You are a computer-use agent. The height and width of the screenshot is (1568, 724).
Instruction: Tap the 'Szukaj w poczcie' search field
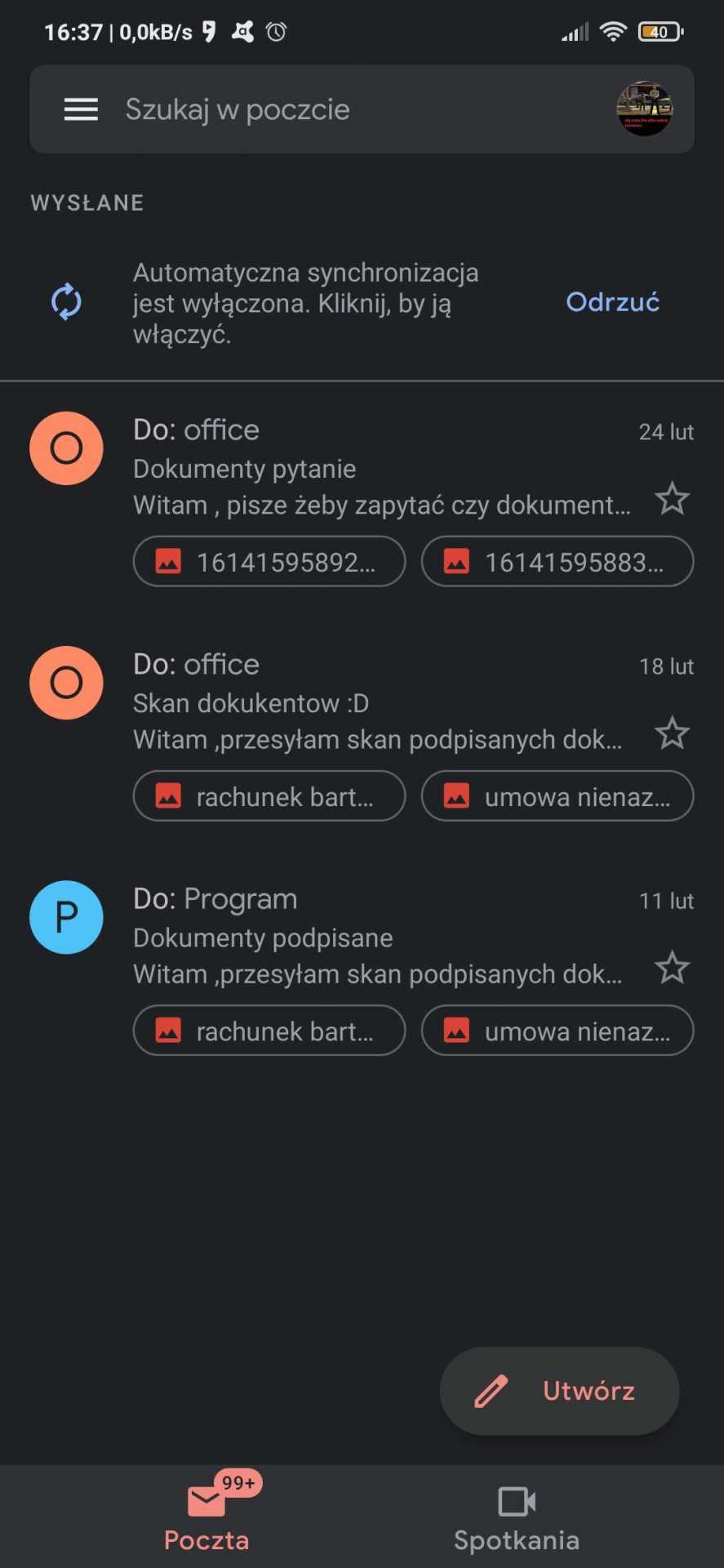pyautogui.click(x=326, y=109)
